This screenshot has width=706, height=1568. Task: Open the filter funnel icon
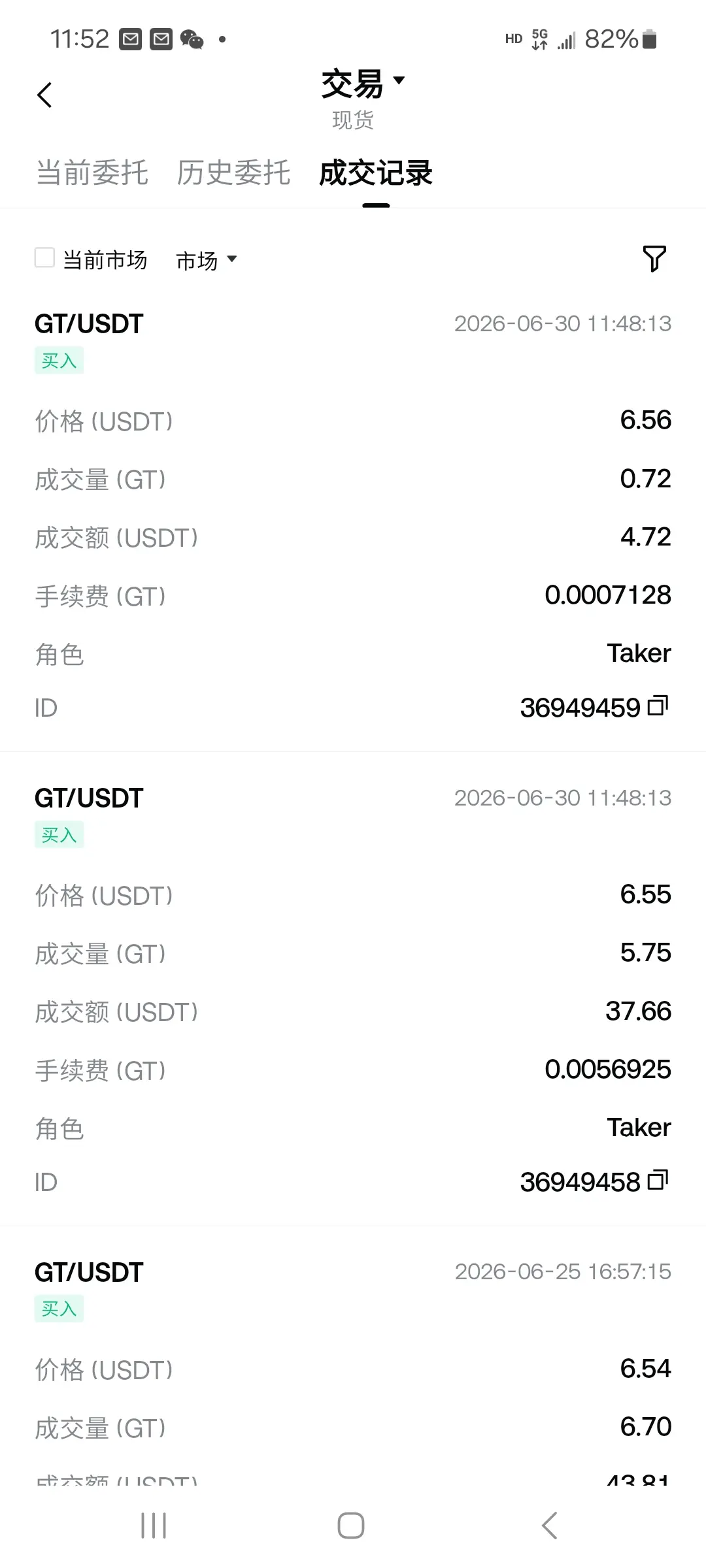654,259
